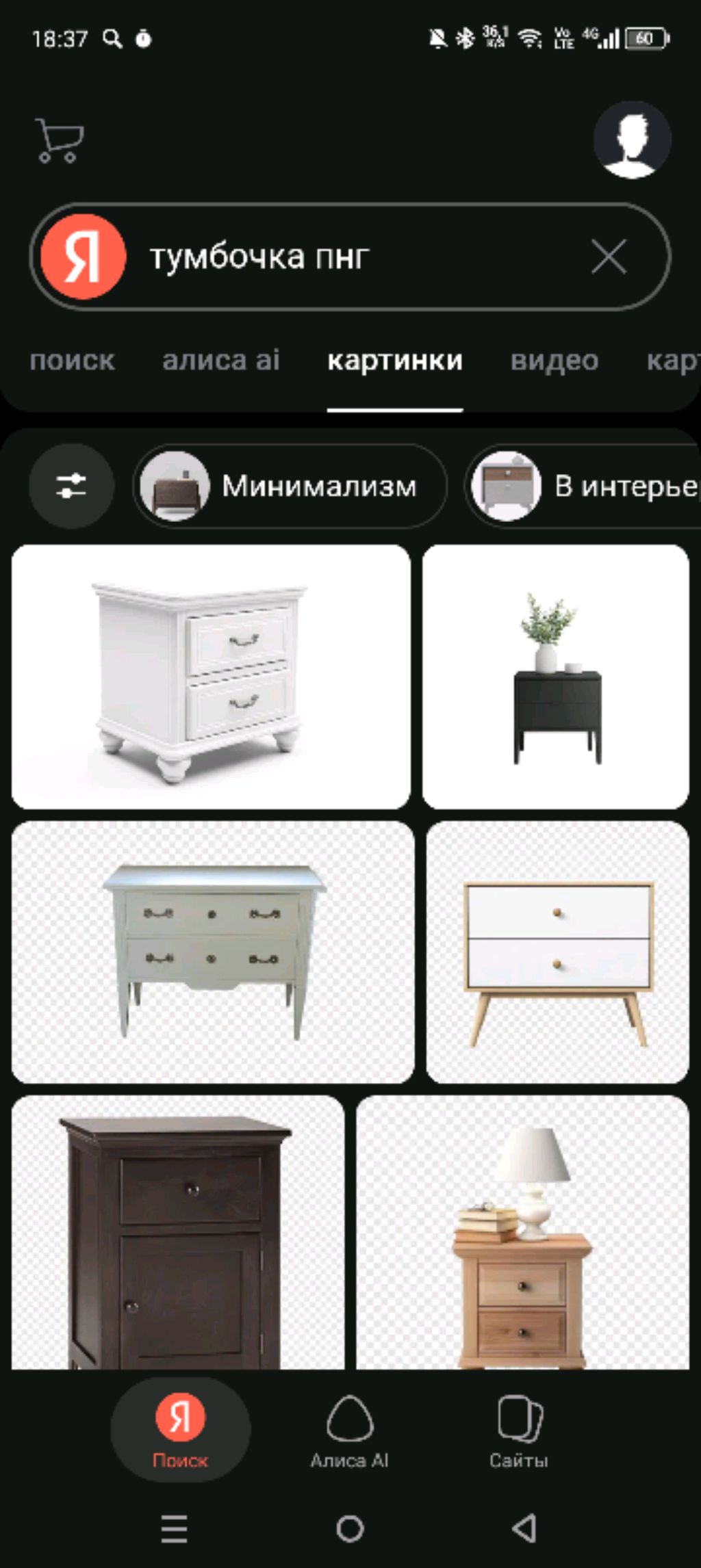
Task: Open 'Алиса AI' in bottom navigation
Action: tap(349, 1429)
